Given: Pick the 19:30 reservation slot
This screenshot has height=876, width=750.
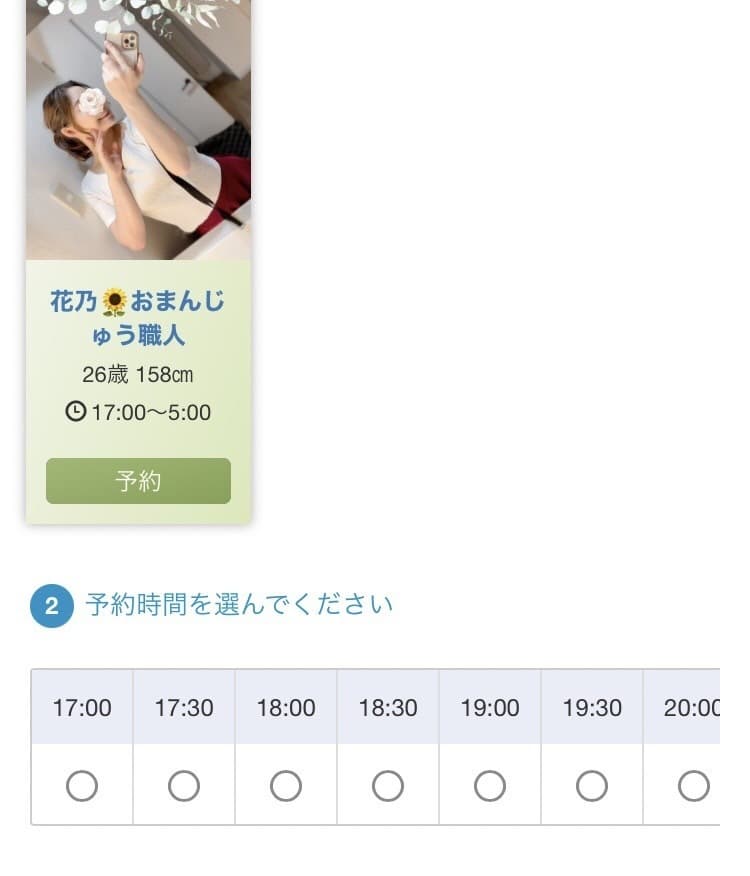Looking at the screenshot, I should [x=592, y=786].
